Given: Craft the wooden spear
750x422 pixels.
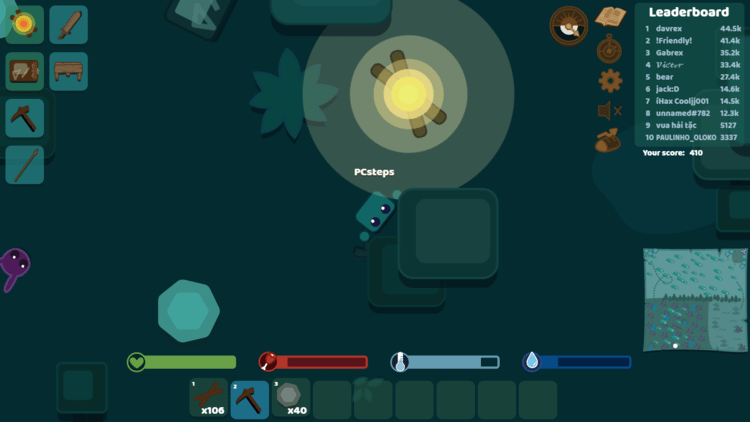Looking at the screenshot, I should click(x=25, y=165).
